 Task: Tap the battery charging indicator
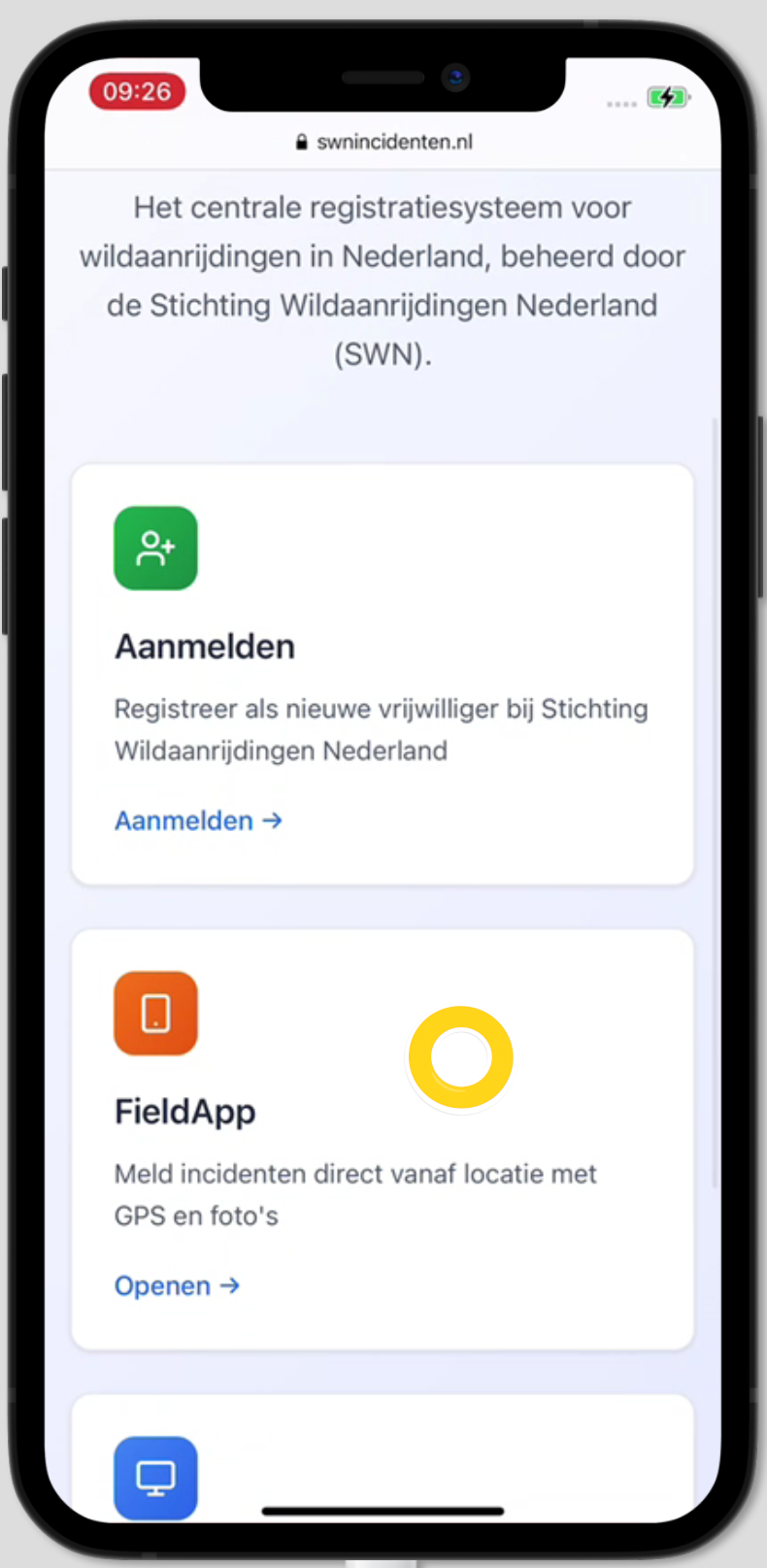point(668,97)
